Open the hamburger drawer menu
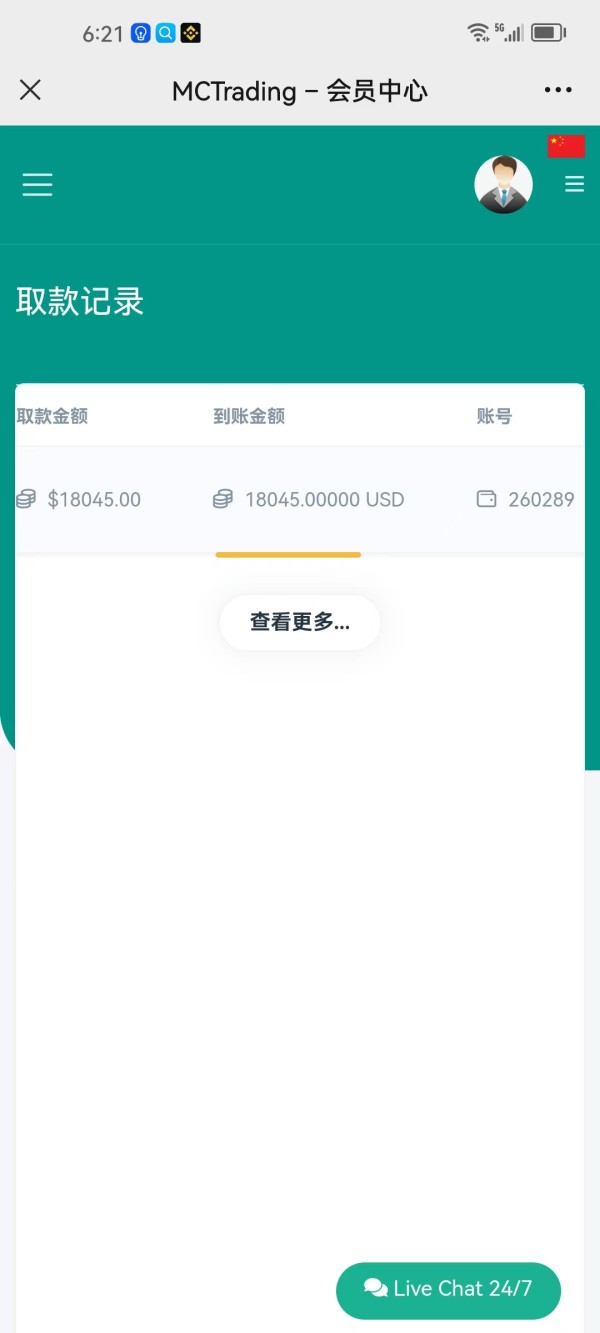Viewport: 600px width, 1333px height. coord(37,185)
